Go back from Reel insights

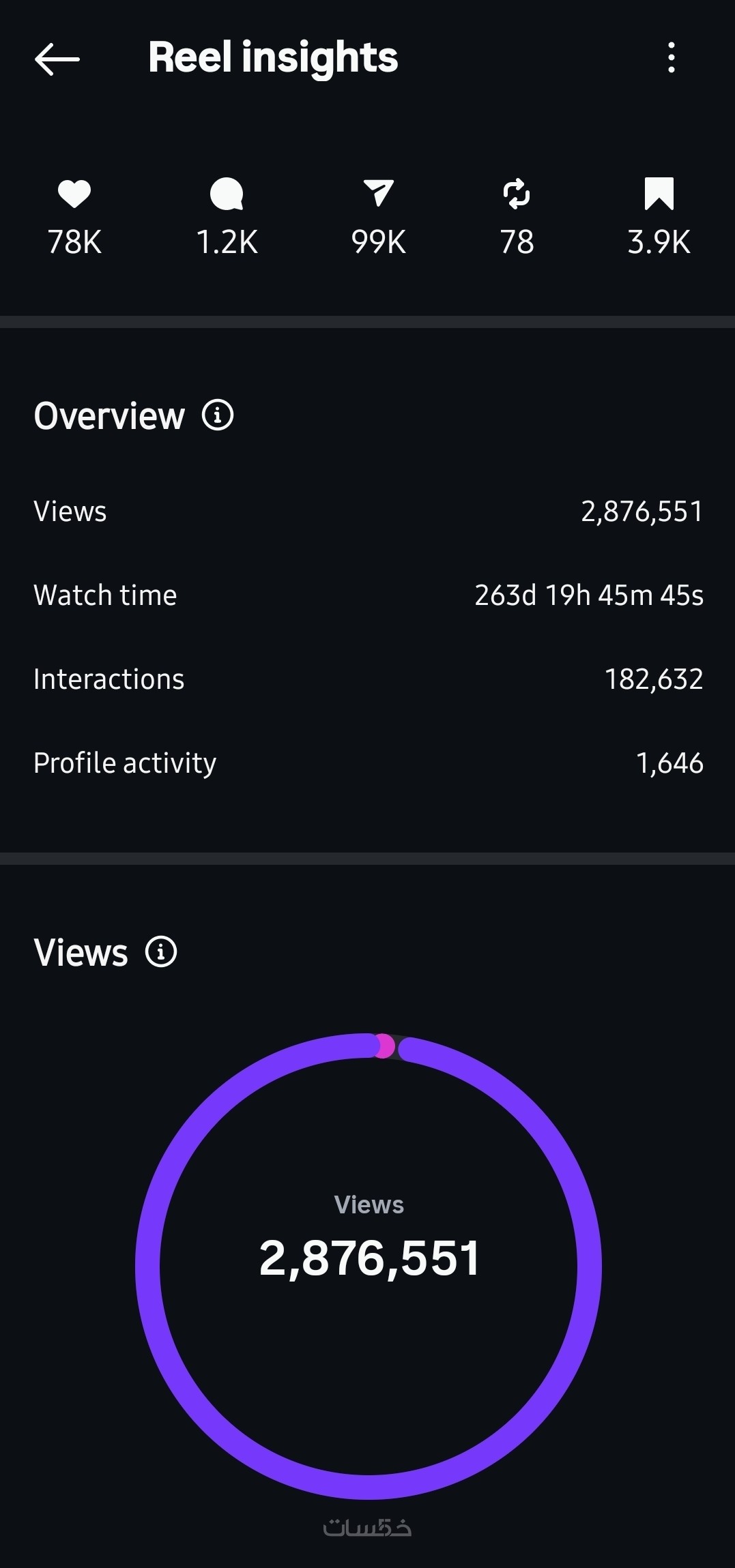pos(57,59)
